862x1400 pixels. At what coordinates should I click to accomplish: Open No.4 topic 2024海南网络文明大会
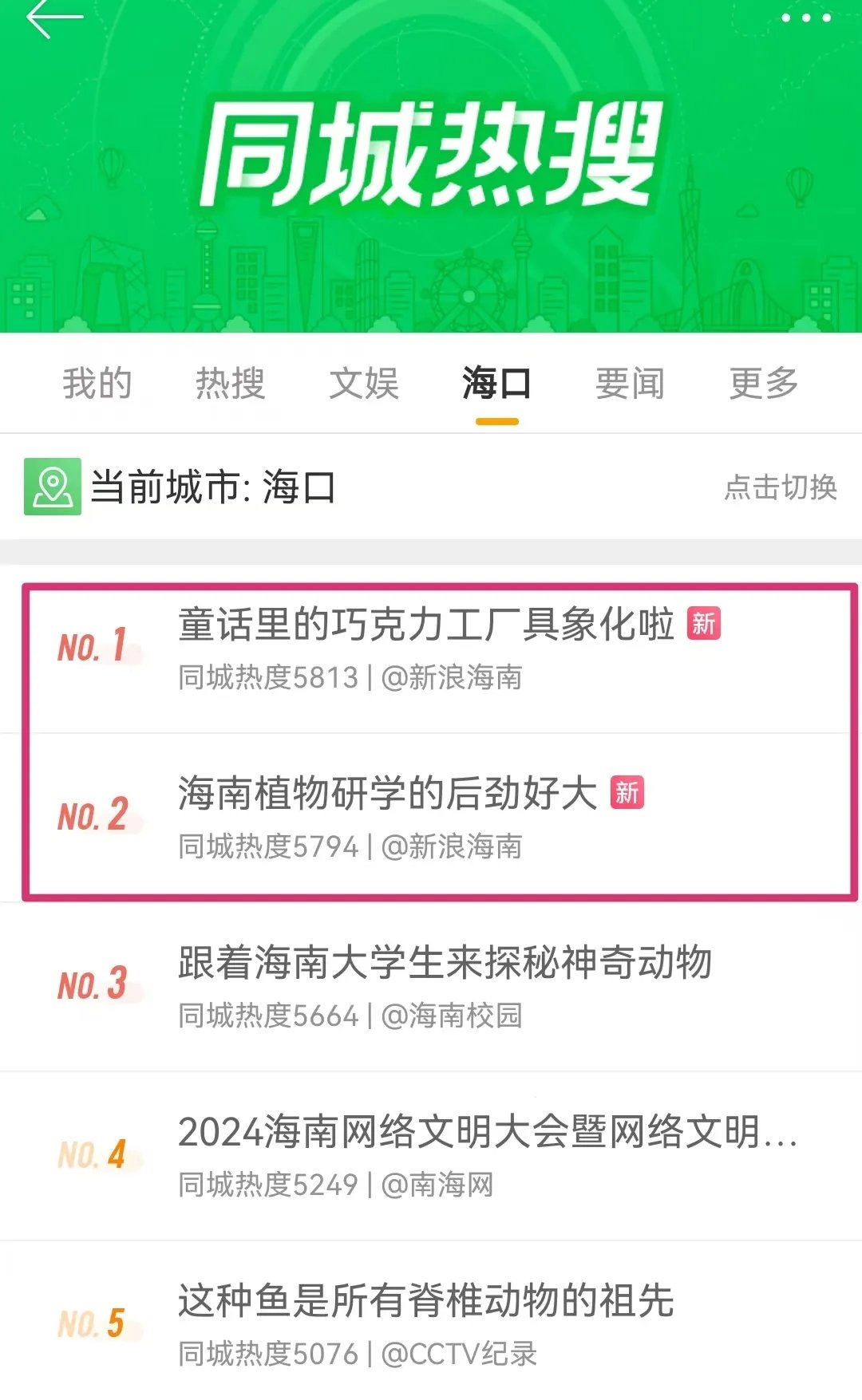click(x=487, y=1132)
